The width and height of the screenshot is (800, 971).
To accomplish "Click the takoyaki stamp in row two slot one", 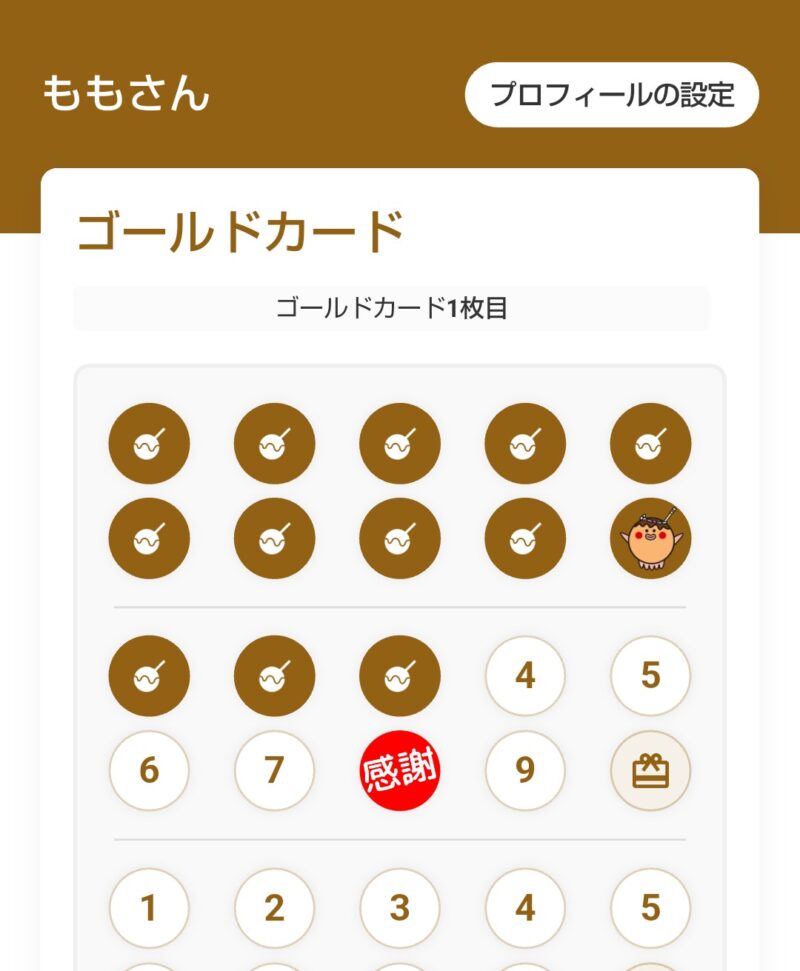I will pos(148,538).
